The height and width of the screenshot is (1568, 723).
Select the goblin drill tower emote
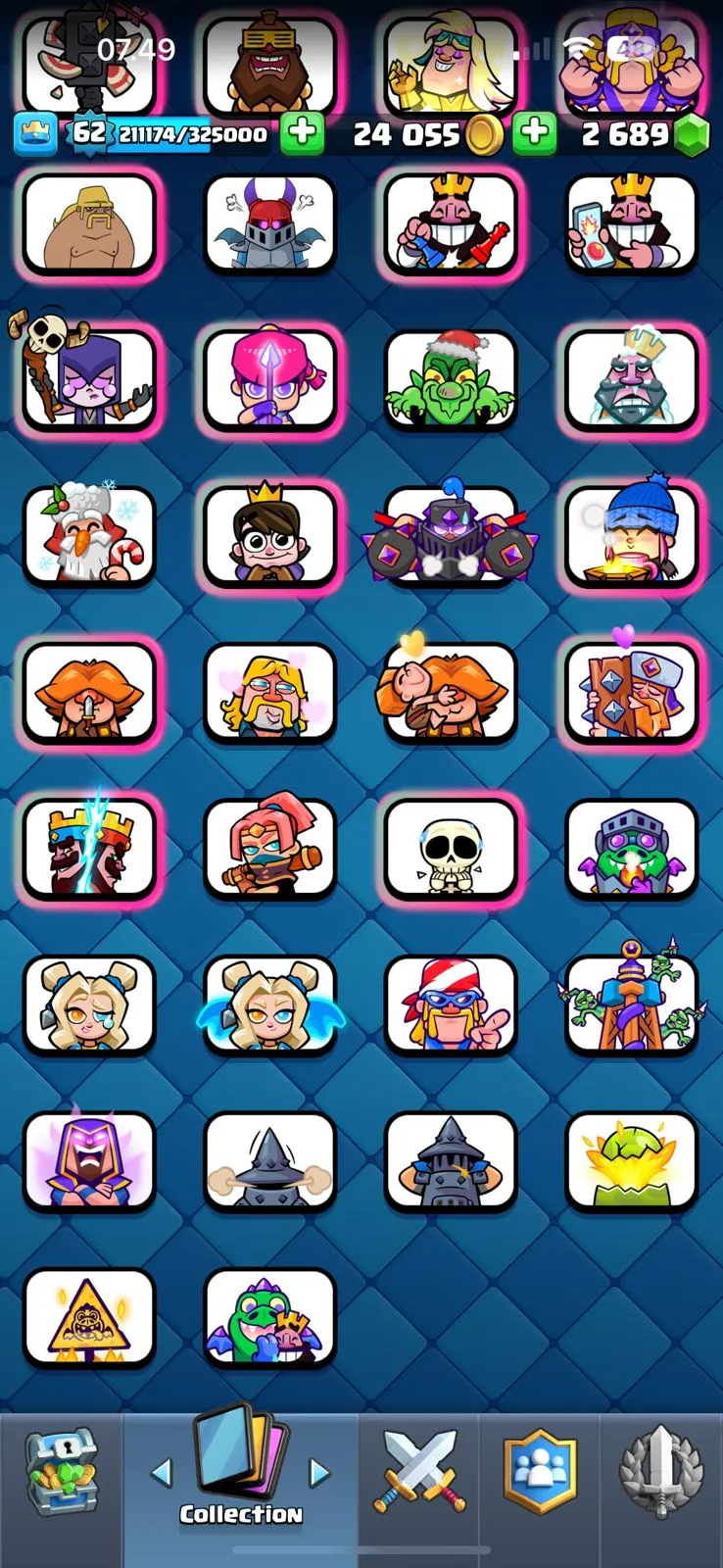click(x=631, y=1006)
